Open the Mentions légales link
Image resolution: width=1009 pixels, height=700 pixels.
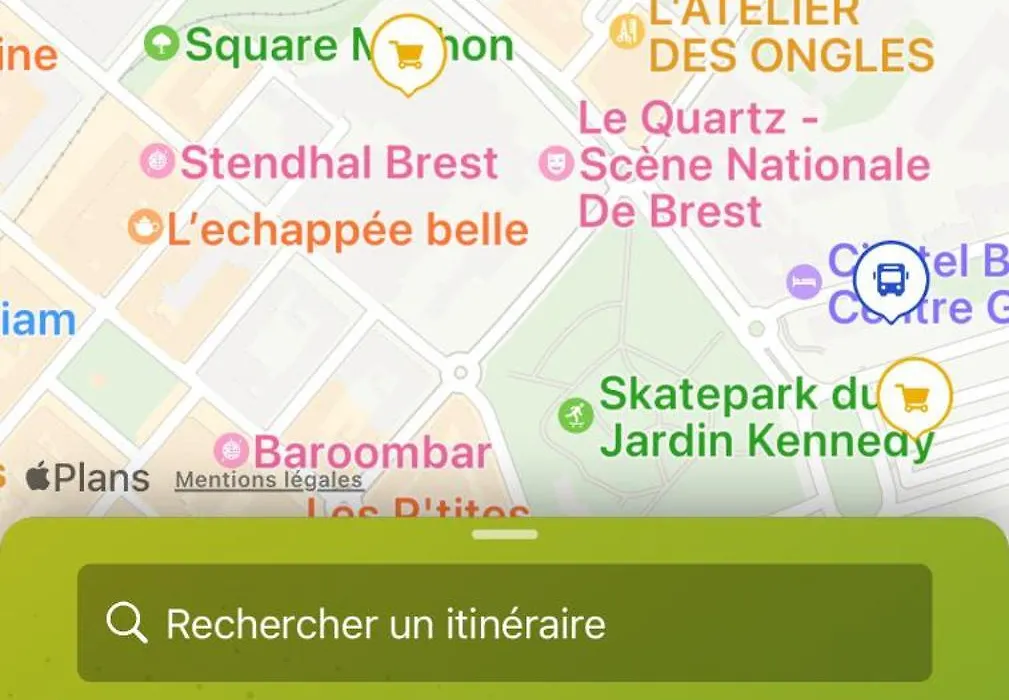point(268,480)
